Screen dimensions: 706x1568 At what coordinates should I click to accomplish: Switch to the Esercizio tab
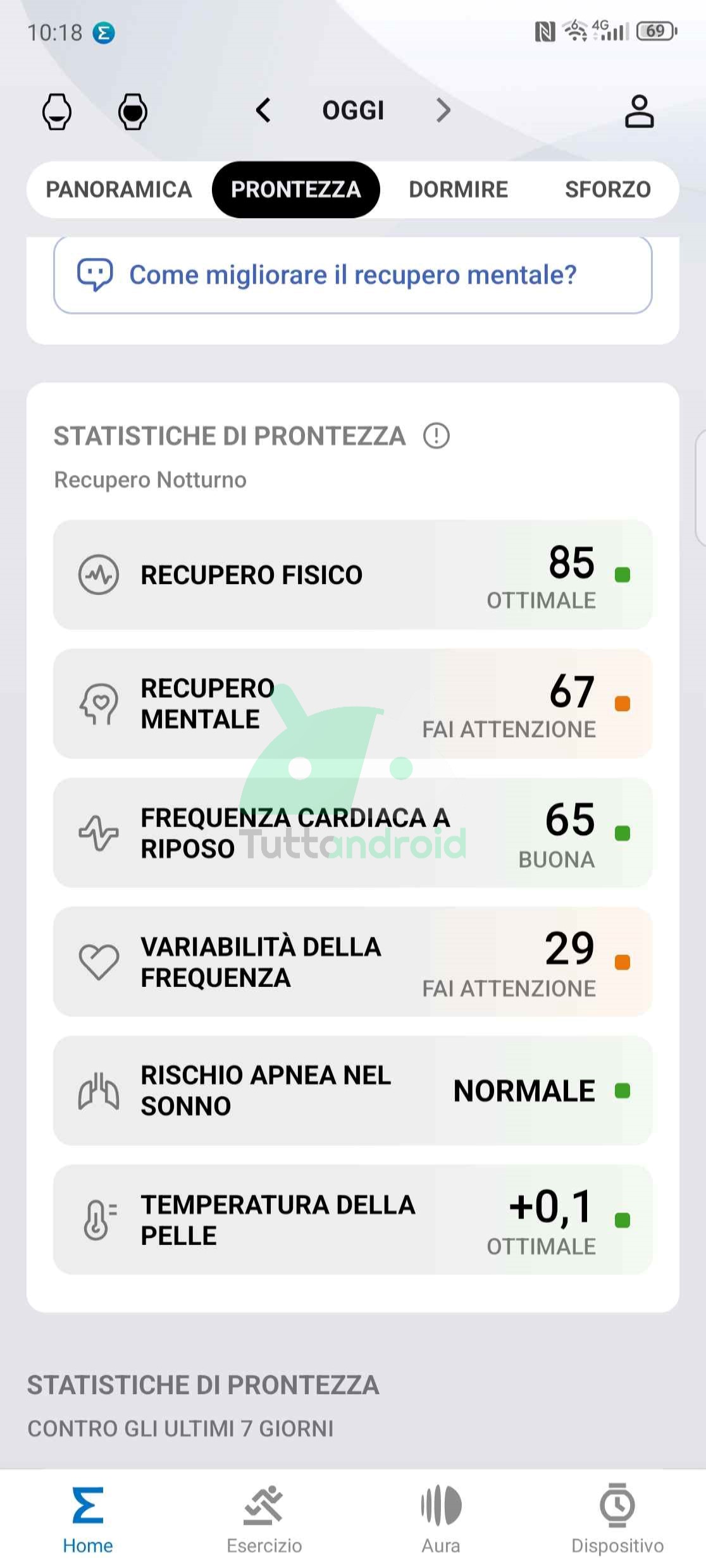point(264,1519)
